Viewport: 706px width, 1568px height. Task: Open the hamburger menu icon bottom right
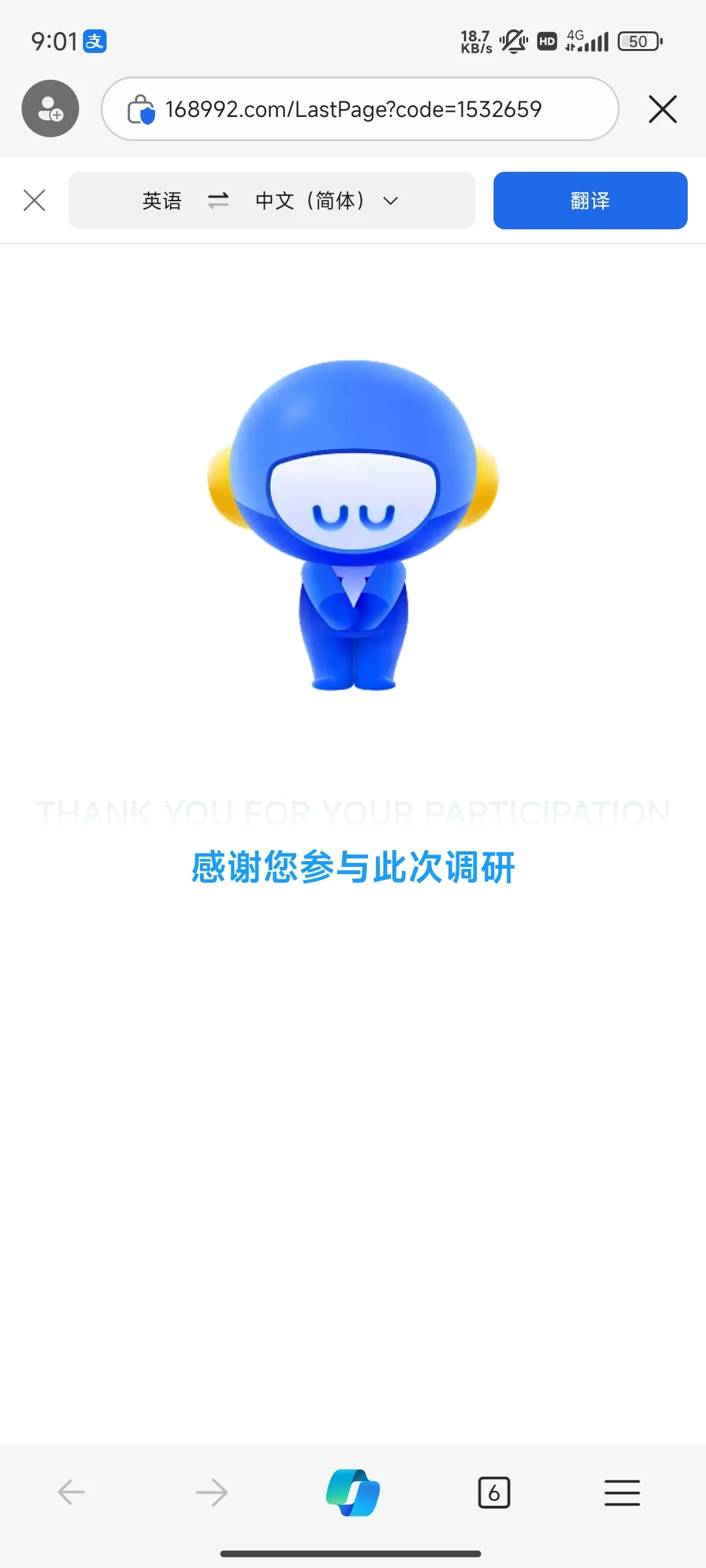point(622,1493)
